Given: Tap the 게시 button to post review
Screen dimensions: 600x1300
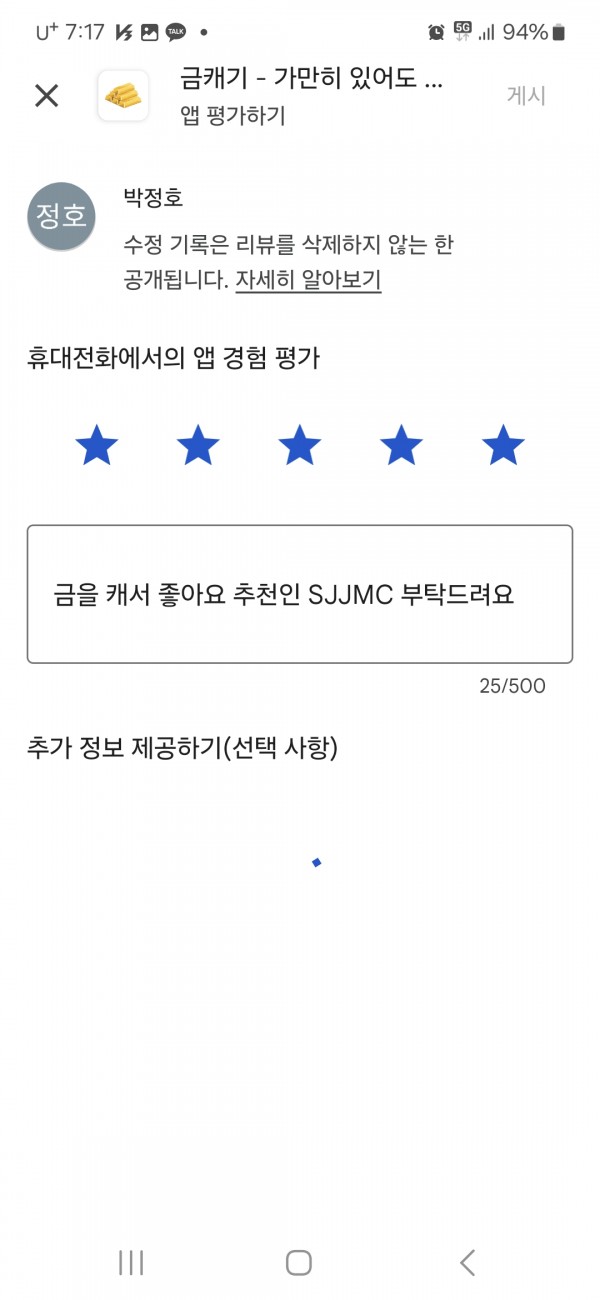Looking at the screenshot, I should [526, 96].
